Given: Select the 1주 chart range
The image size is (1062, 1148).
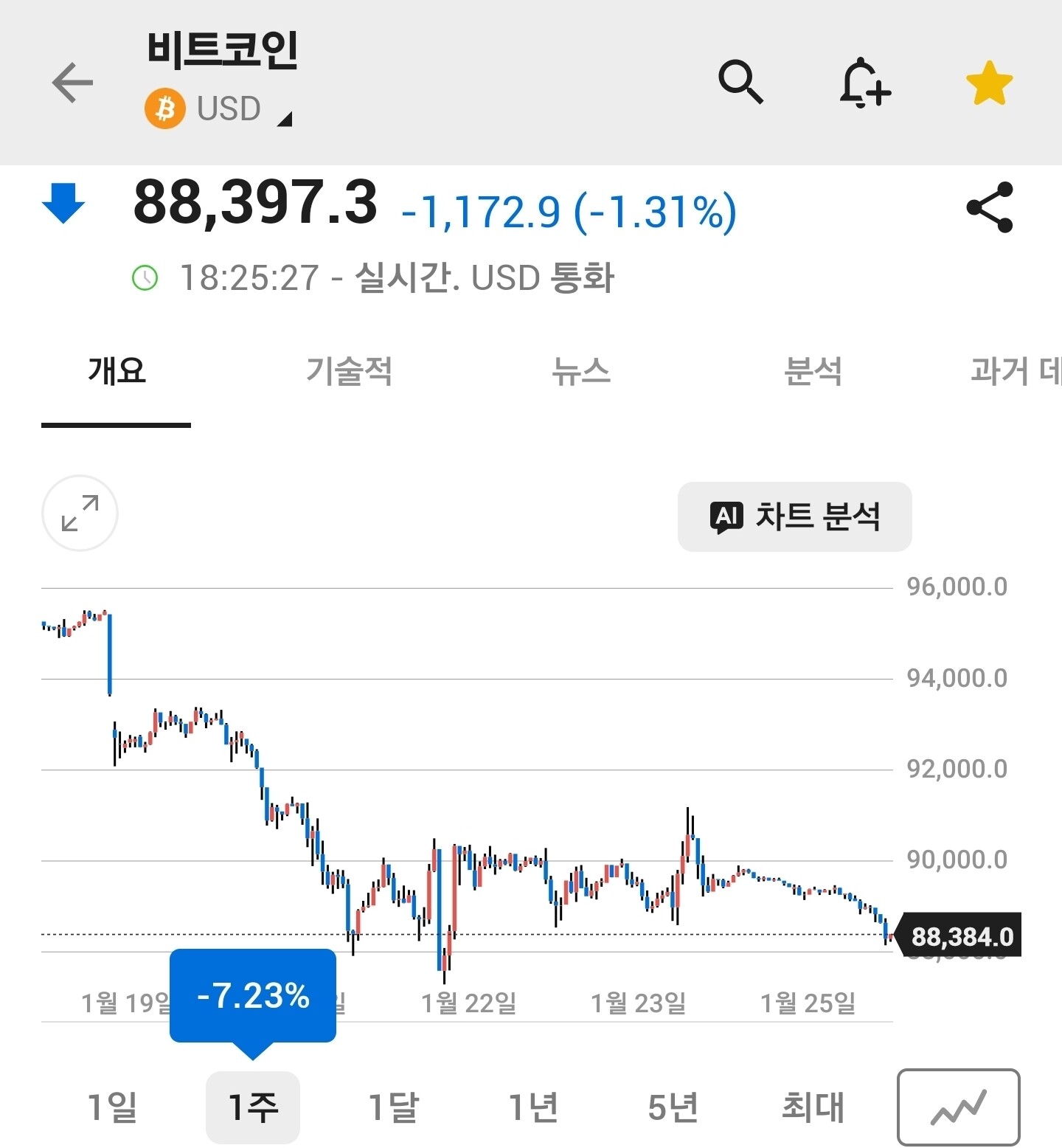Looking at the screenshot, I should [253, 1107].
